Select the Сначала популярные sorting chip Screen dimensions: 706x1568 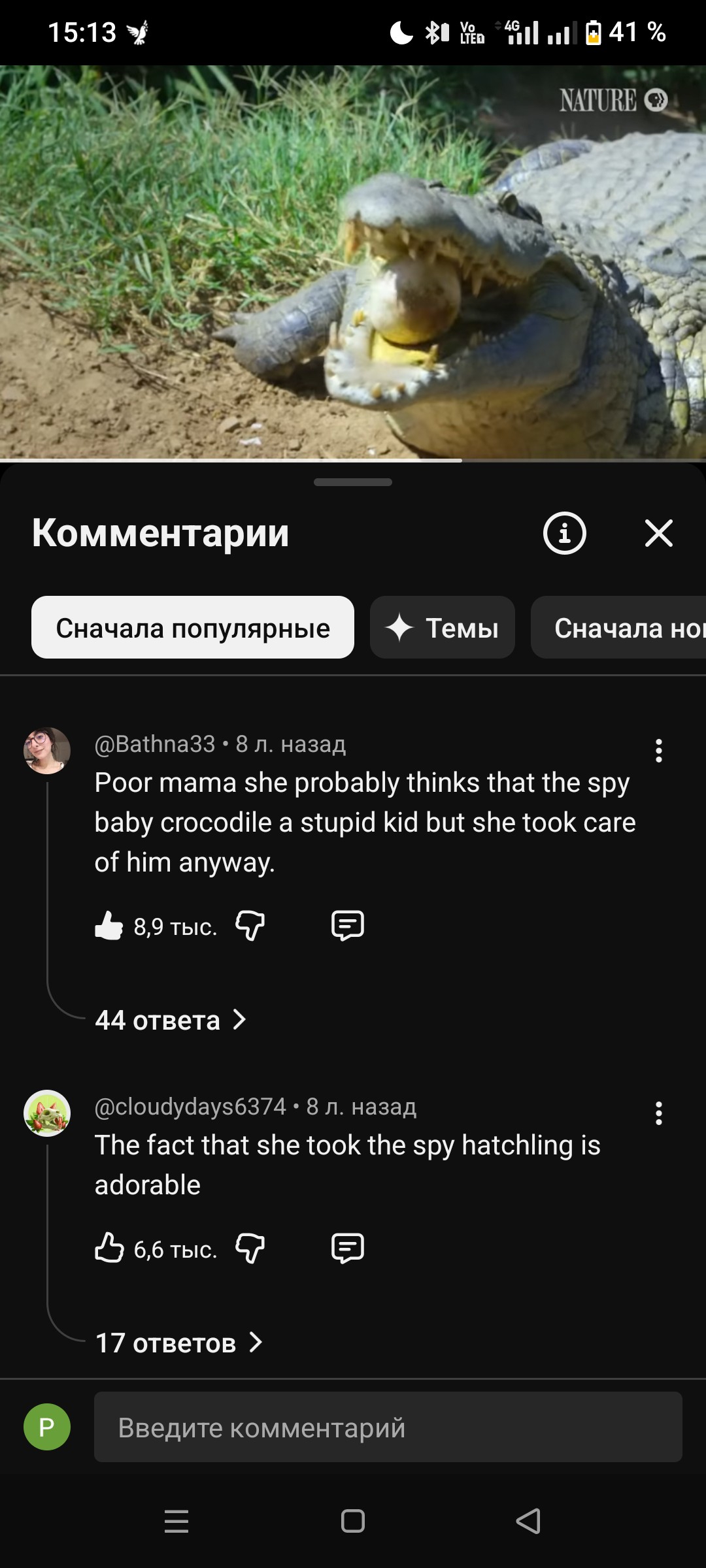[x=193, y=628]
